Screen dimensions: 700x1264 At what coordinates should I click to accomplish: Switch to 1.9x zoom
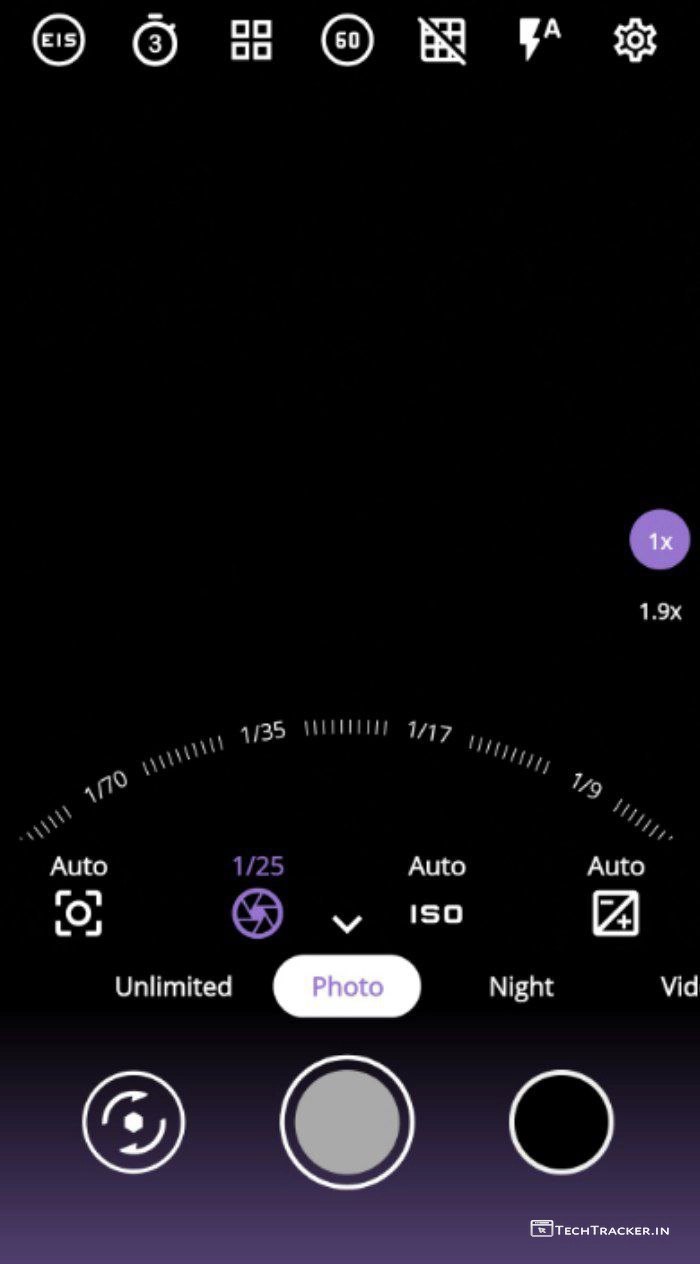(660, 611)
